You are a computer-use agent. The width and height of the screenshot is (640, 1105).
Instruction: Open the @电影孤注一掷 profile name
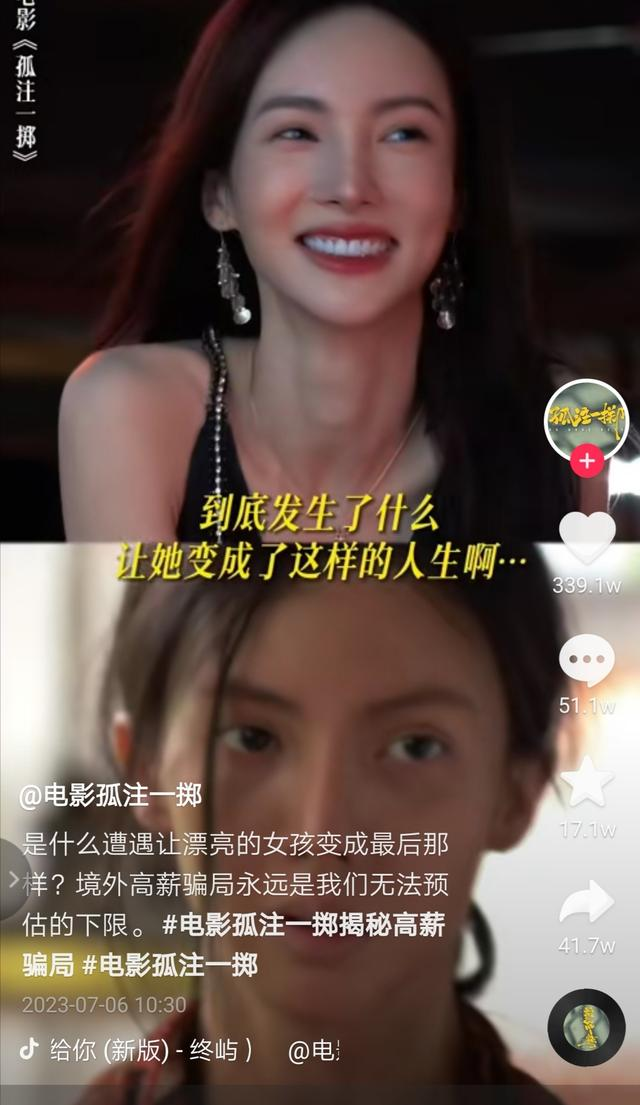tap(111, 795)
